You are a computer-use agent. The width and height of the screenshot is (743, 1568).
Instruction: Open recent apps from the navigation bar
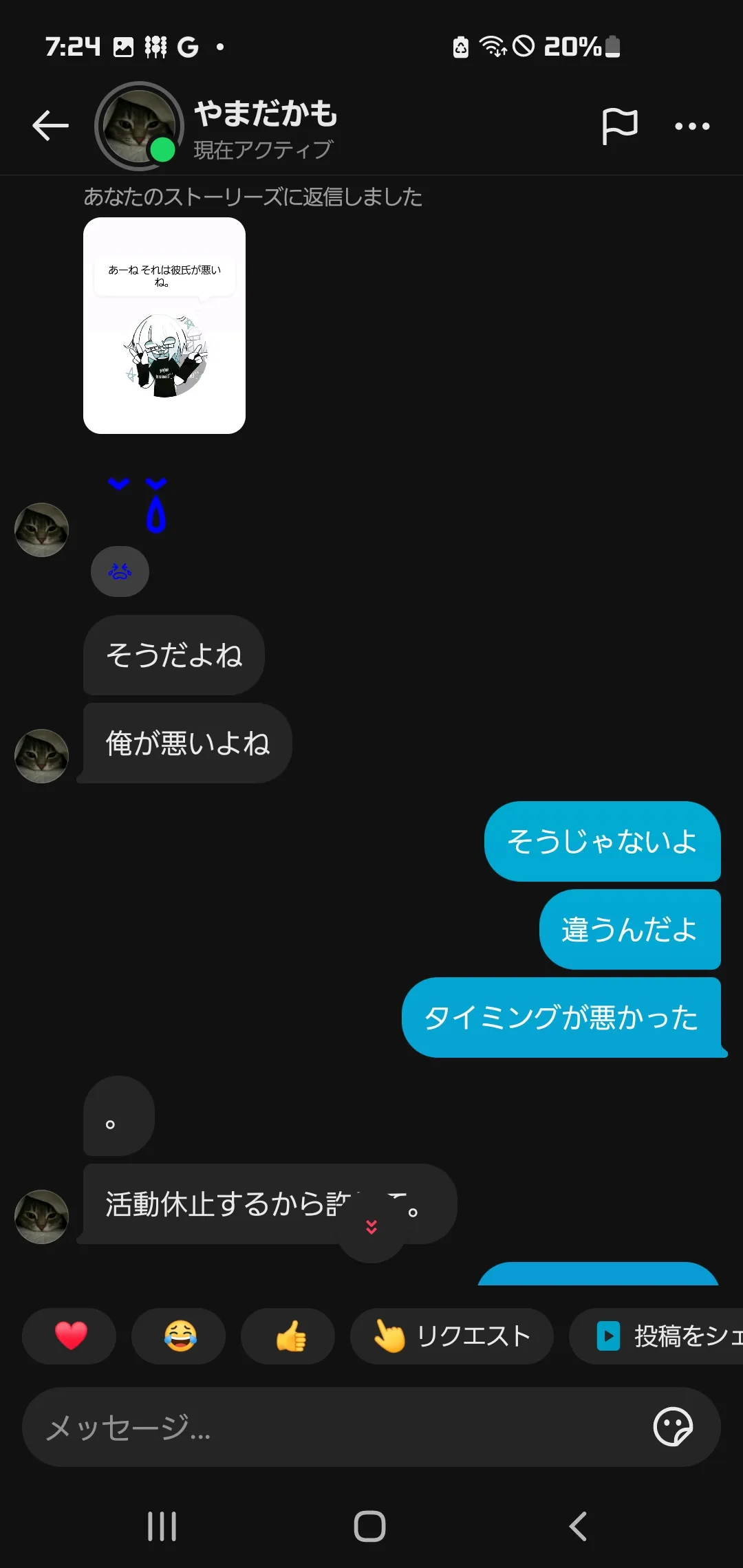162,1526
